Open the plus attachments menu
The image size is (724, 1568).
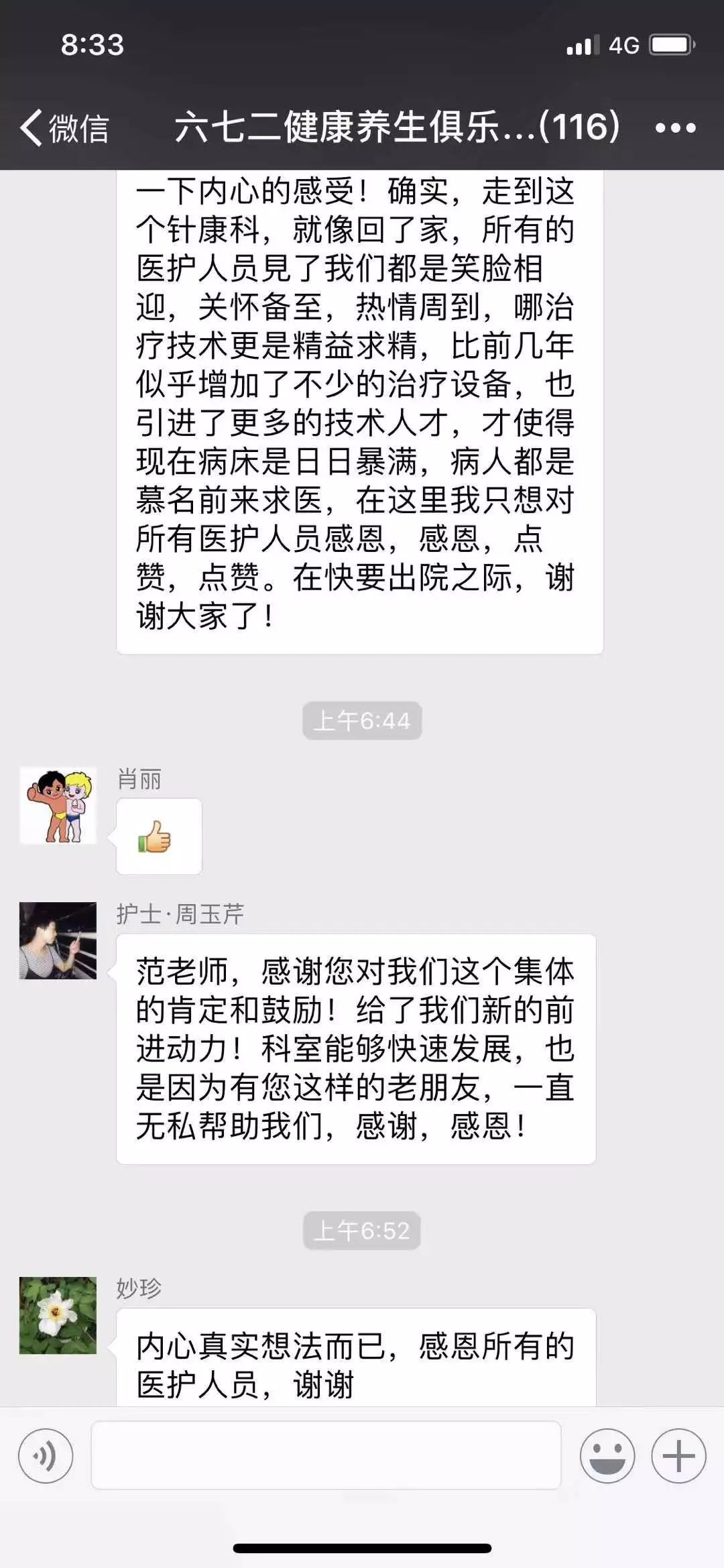678,1456
